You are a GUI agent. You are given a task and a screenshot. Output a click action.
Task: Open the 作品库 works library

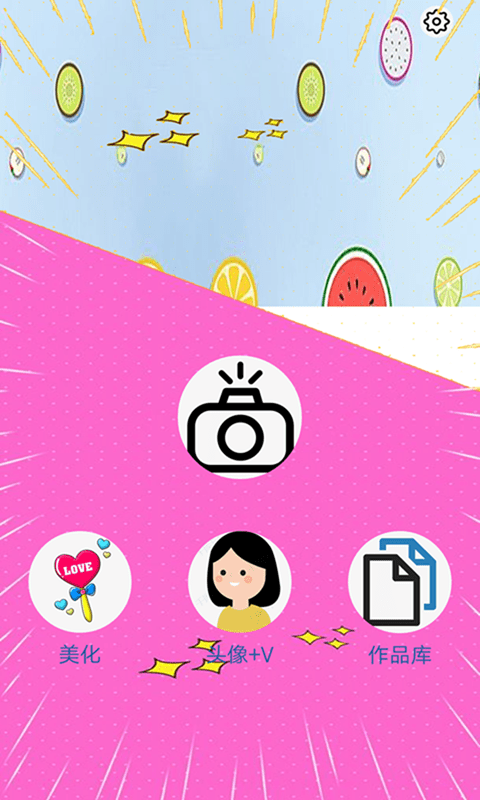(x=400, y=582)
